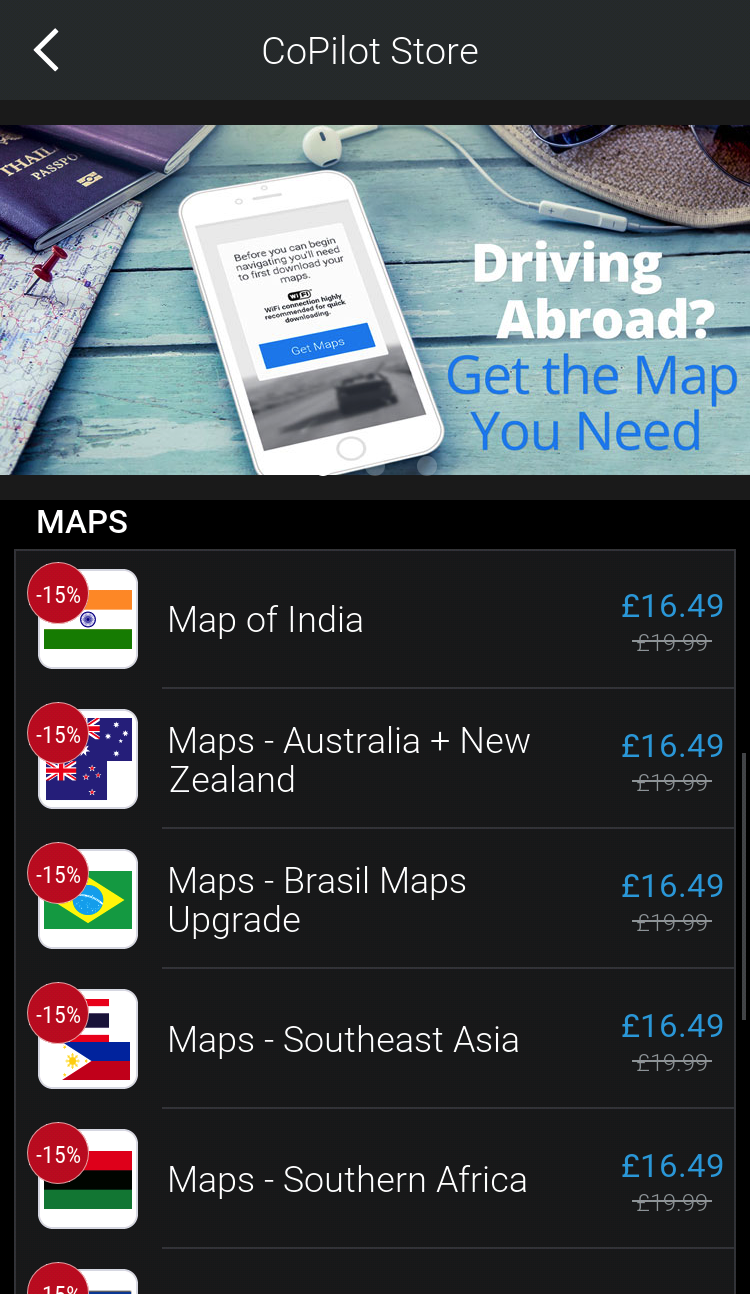Image resolution: width=750 pixels, height=1294 pixels.
Task: Open Map of India listing
Action: [x=375, y=619]
